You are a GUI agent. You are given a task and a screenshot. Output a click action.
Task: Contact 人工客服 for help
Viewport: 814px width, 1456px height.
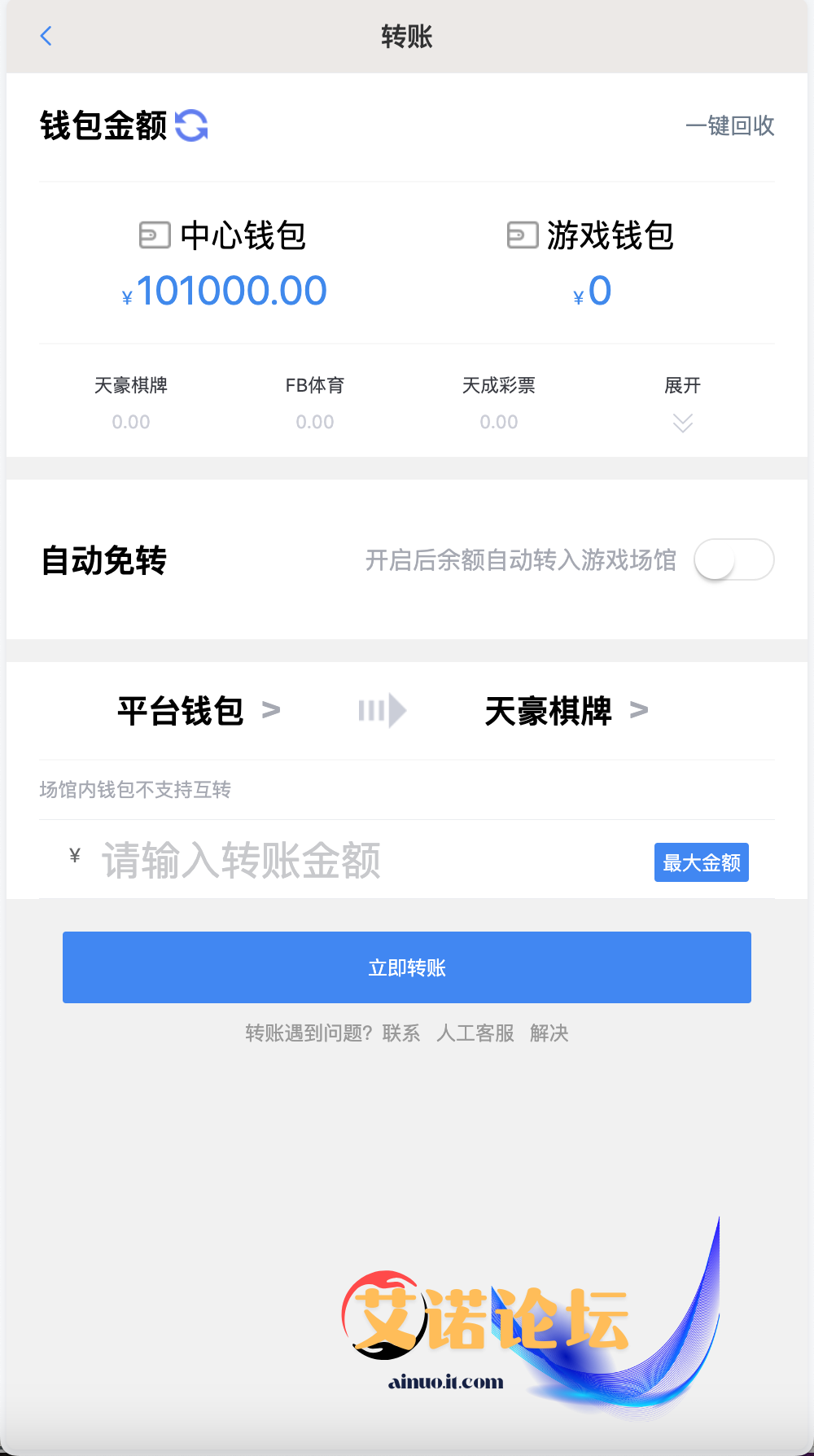[475, 1033]
